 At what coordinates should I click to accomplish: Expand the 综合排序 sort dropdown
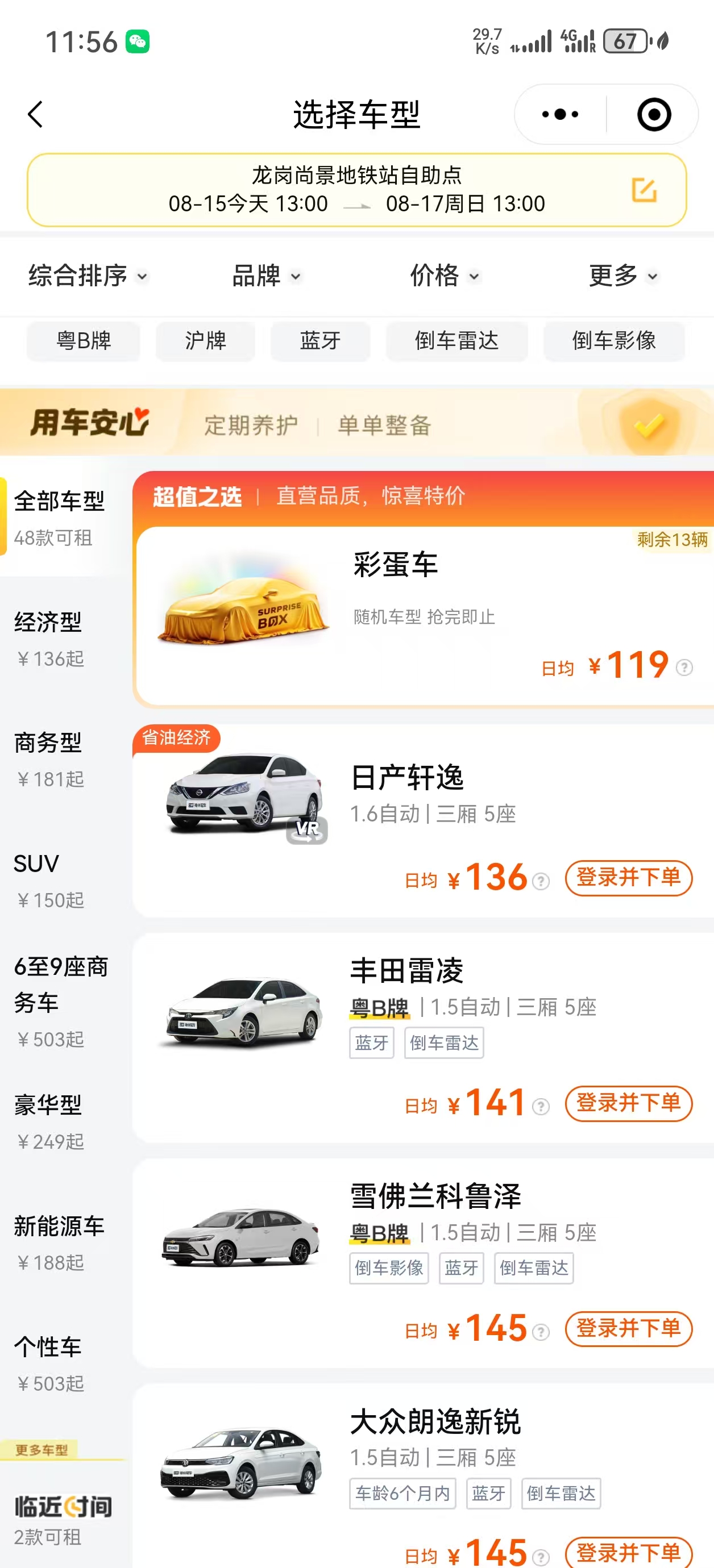tap(88, 276)
